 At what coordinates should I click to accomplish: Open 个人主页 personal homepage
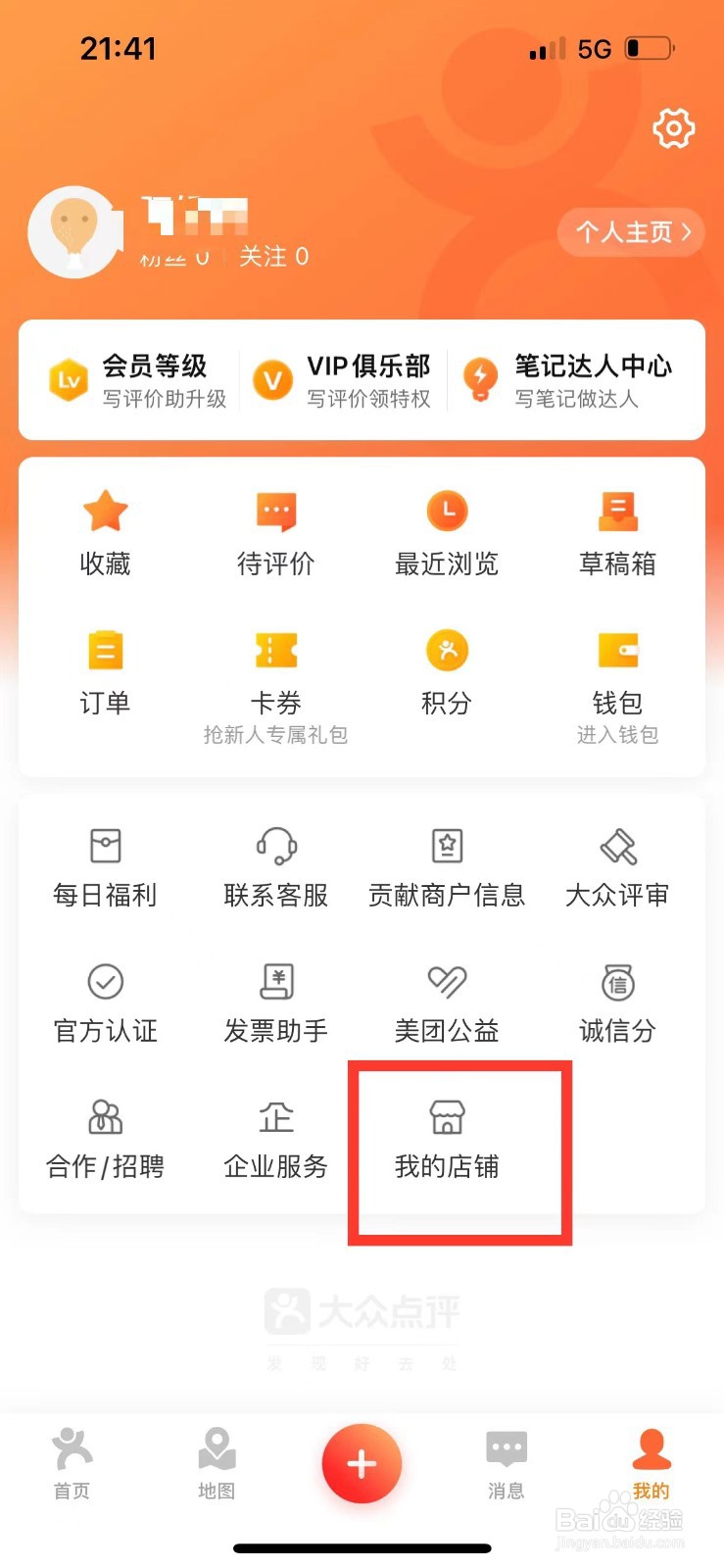click(630, 233)
